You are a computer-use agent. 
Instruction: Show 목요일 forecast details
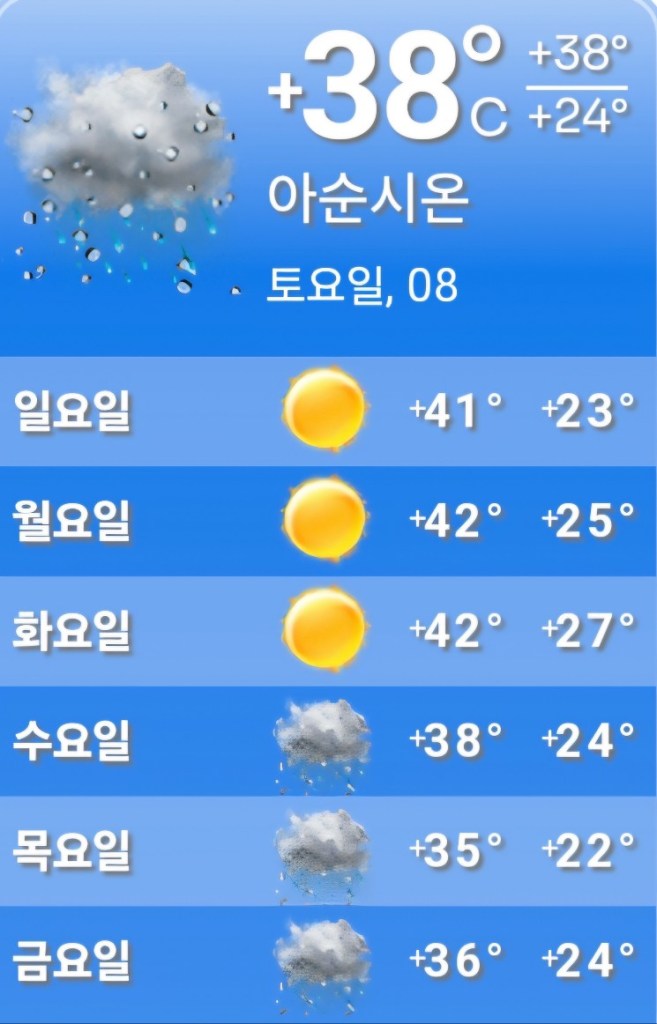click(x=328, y=851)
